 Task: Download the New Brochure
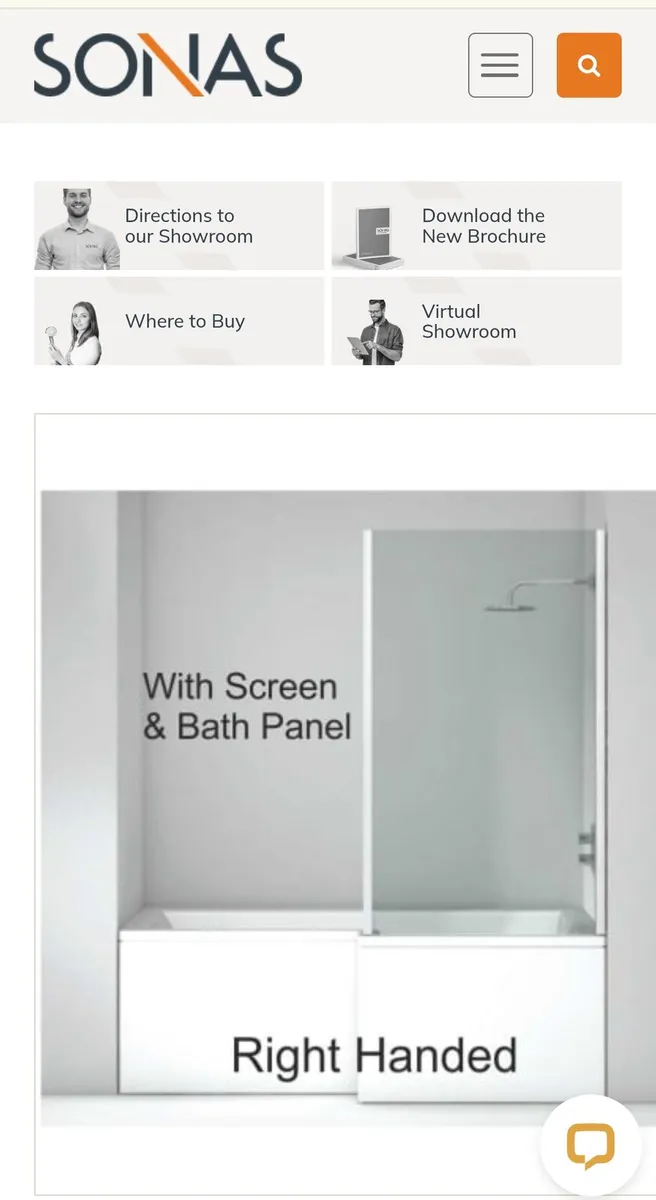[x=476, y=226]
